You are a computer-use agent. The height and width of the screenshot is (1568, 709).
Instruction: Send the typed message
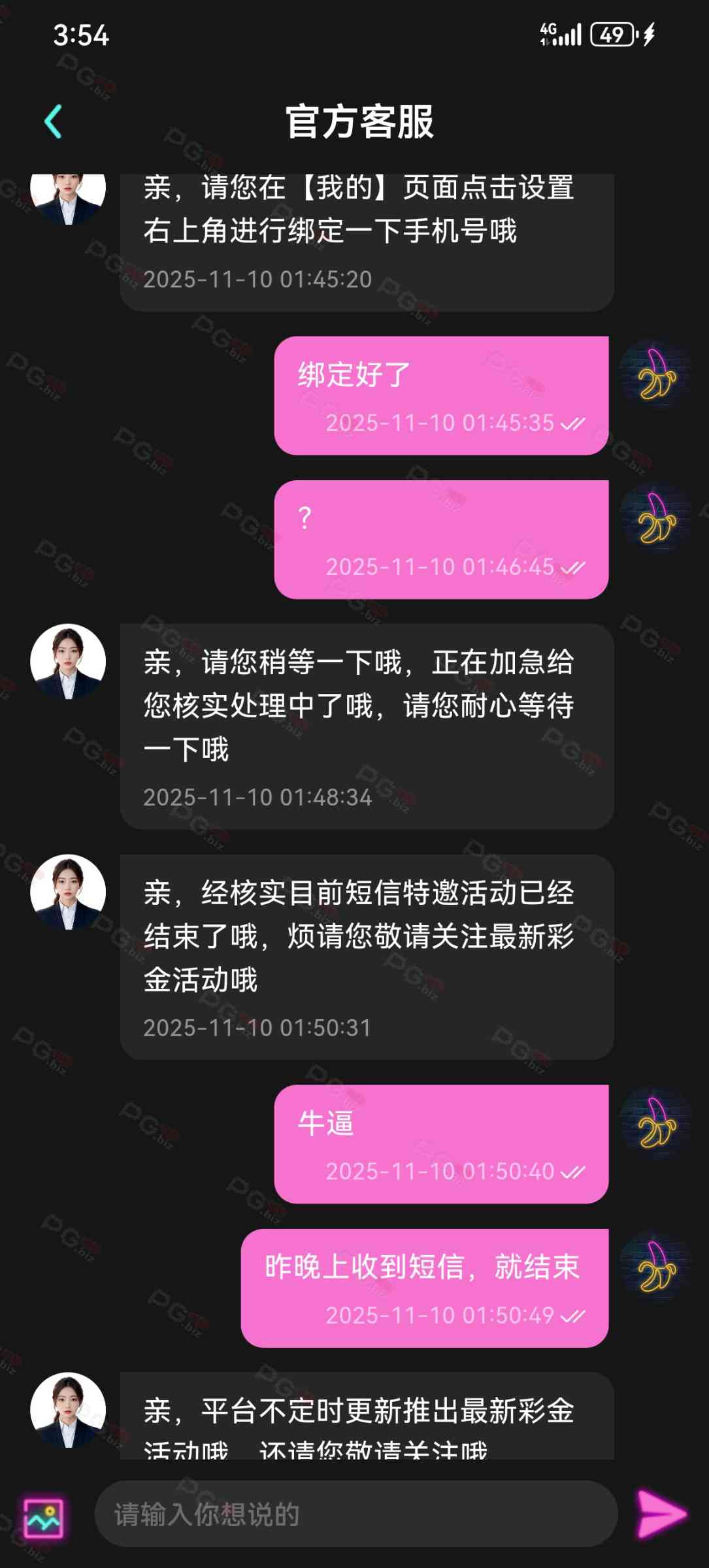coord(661,1514)
